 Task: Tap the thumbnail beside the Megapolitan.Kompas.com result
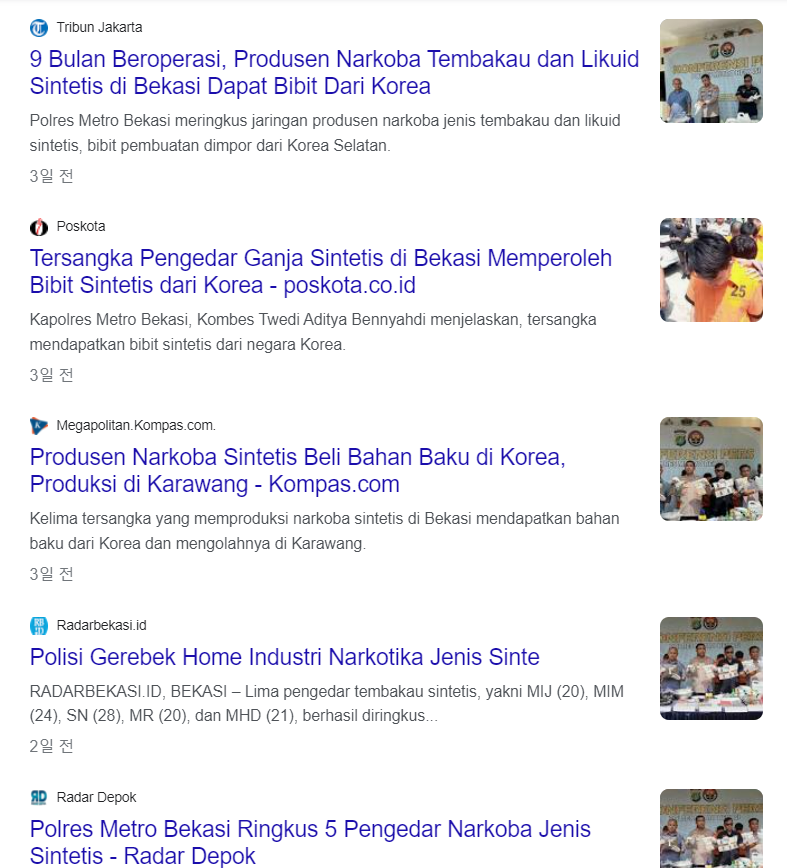[x=711, y=469]
